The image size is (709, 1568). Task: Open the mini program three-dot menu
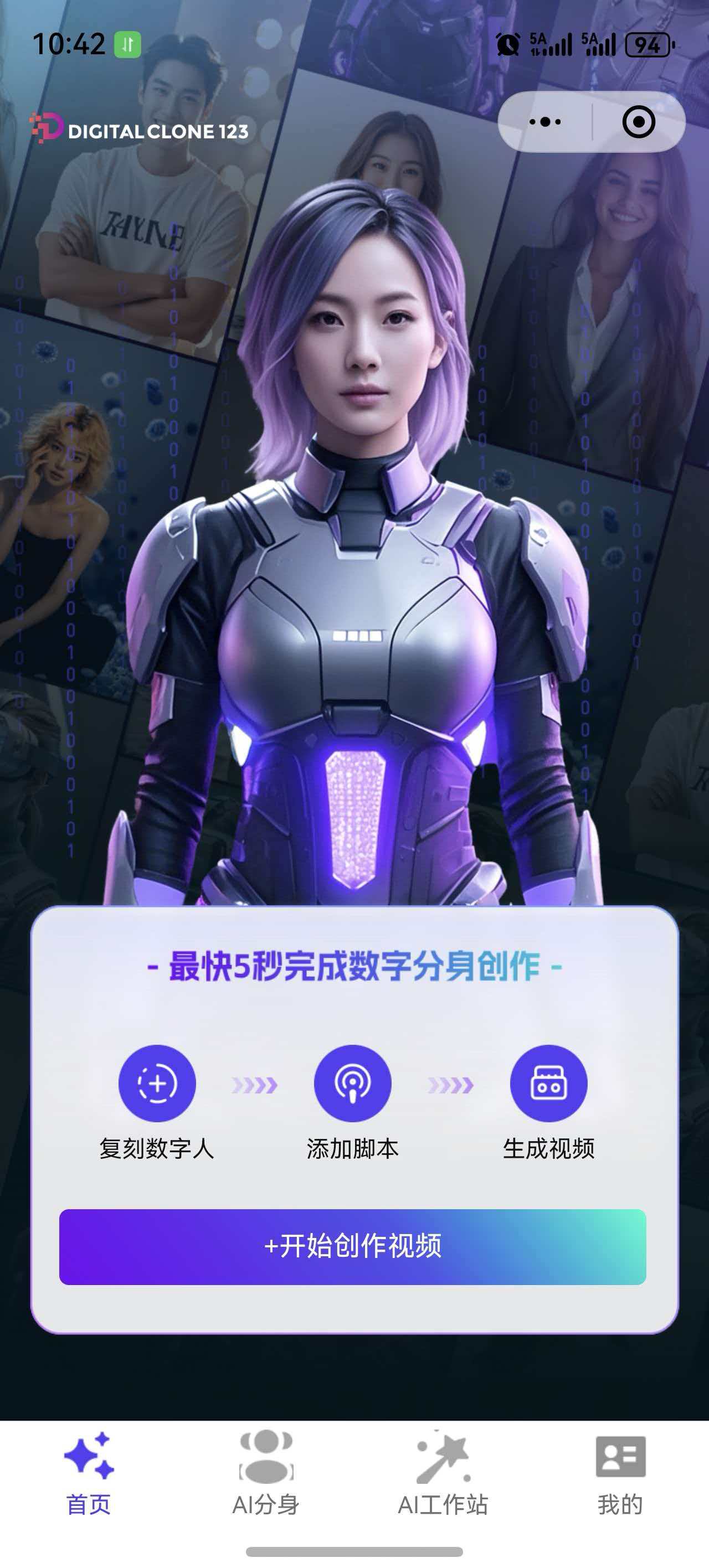pos(545,122)
